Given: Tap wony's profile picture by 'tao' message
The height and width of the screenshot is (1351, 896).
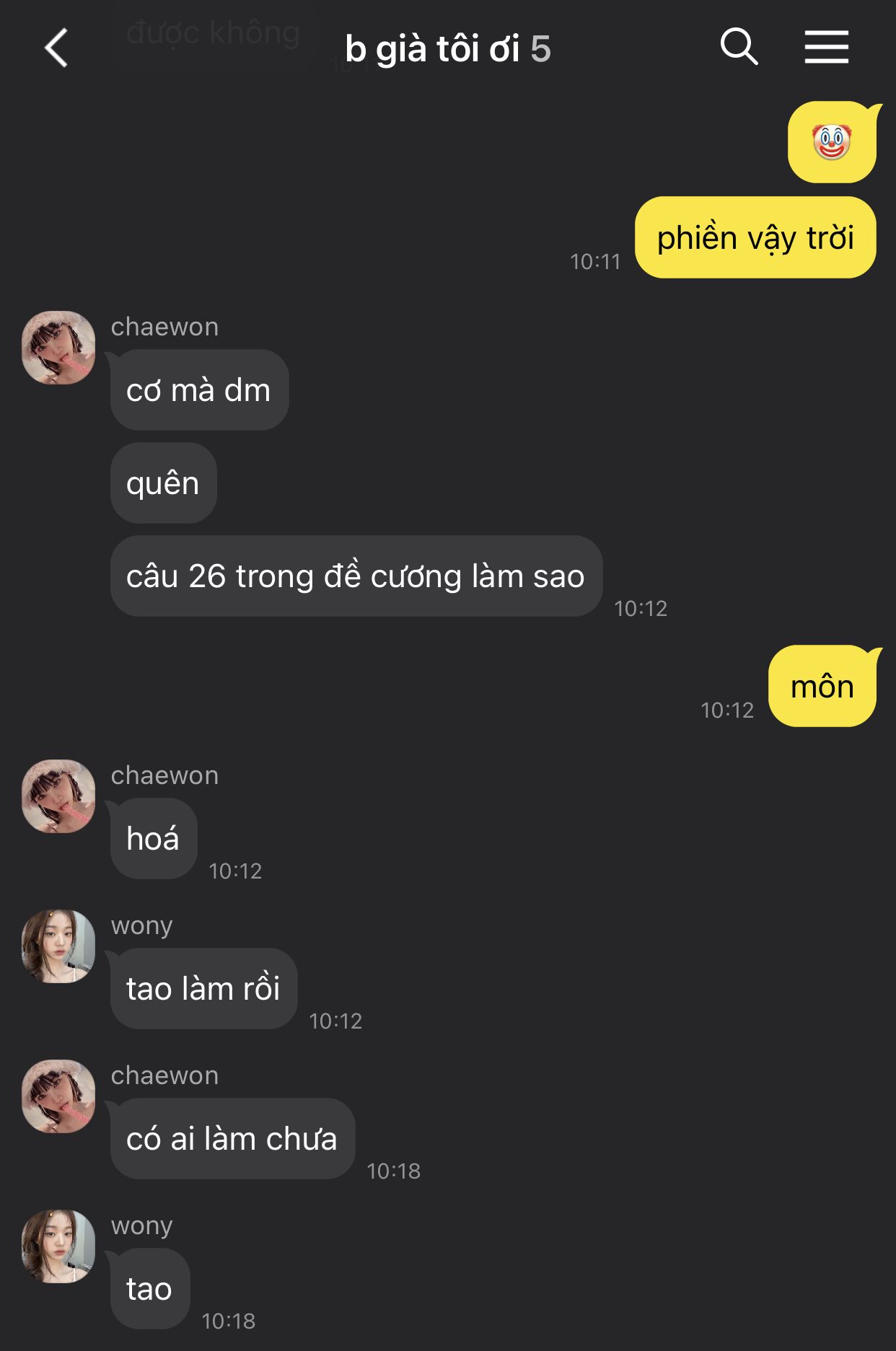Looking at the screenshot, I should (58, 1246).
